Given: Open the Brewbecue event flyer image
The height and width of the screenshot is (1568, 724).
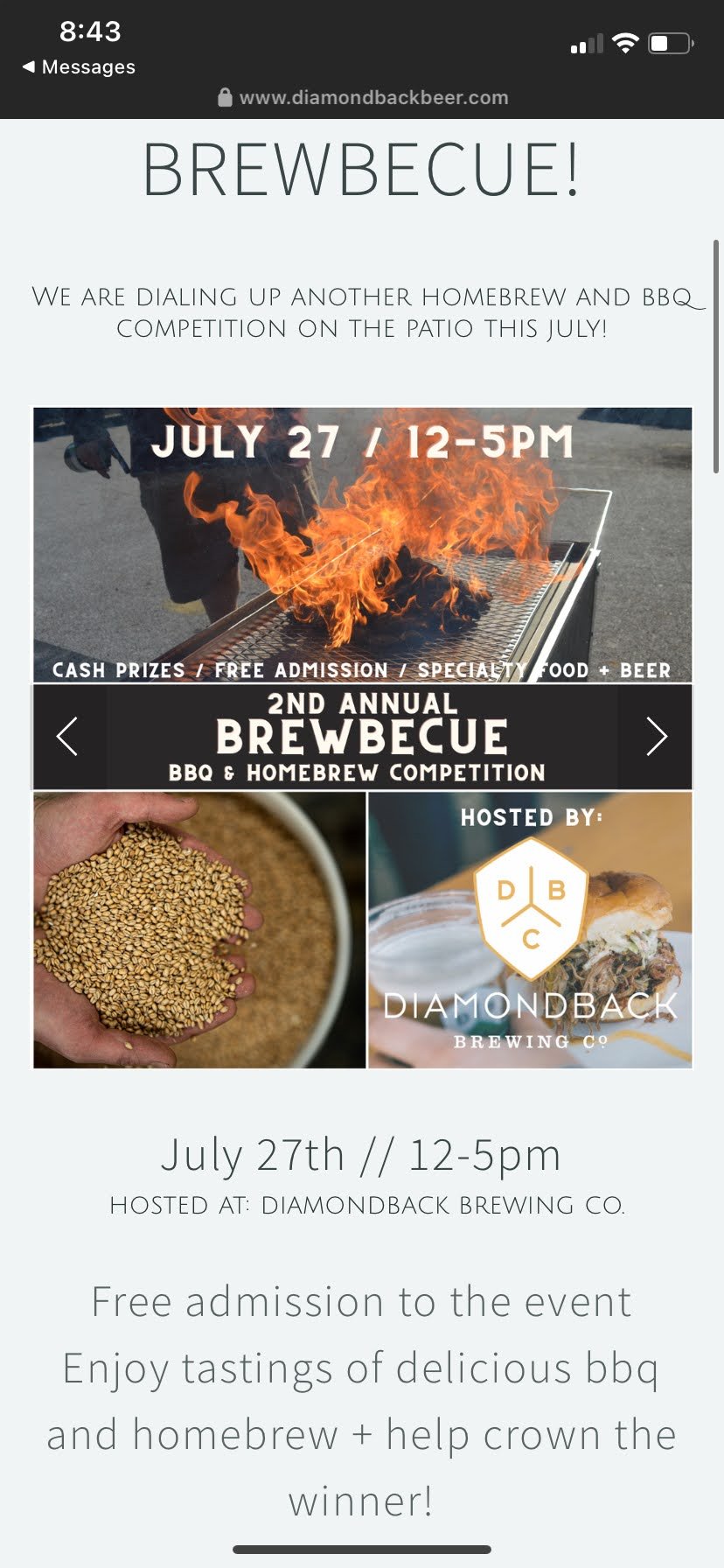Looking at the screenshot, I should [x=362, y=542].
